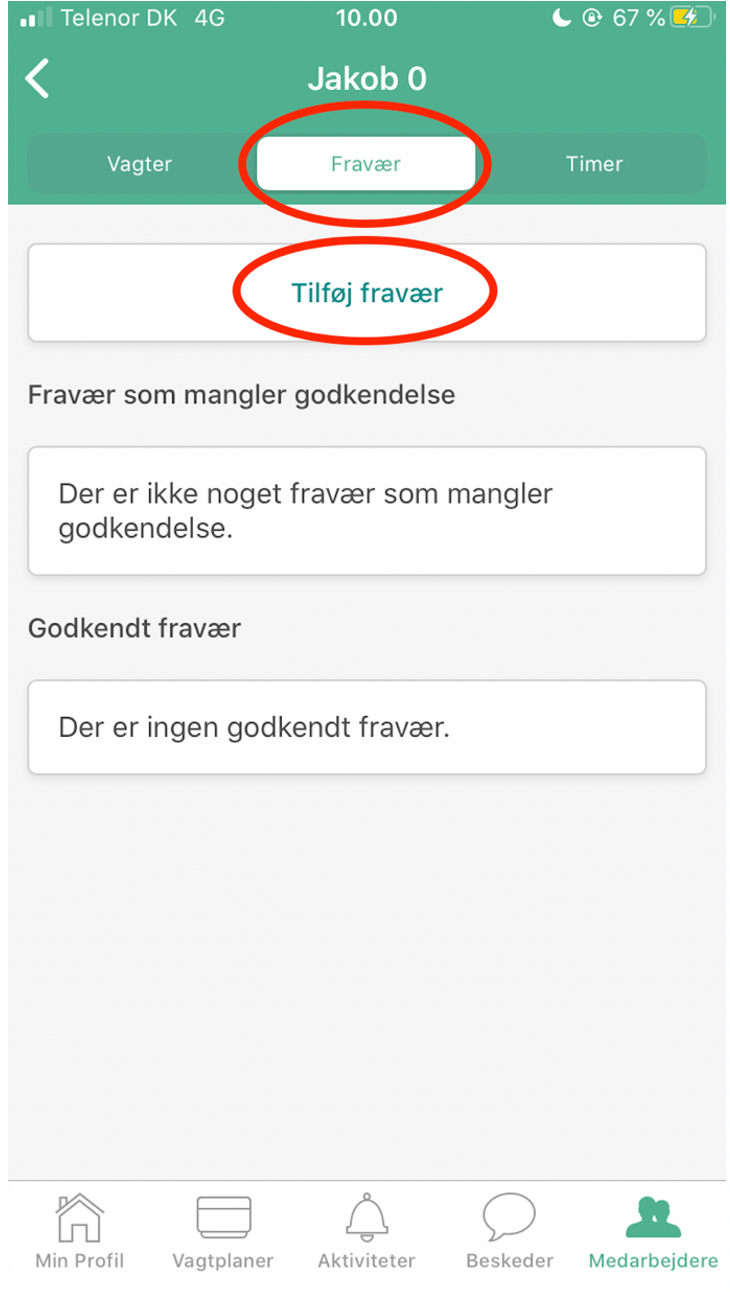
Task: Tap Medarbejdere in the bottom navigation
Action: coord(653,1232)
